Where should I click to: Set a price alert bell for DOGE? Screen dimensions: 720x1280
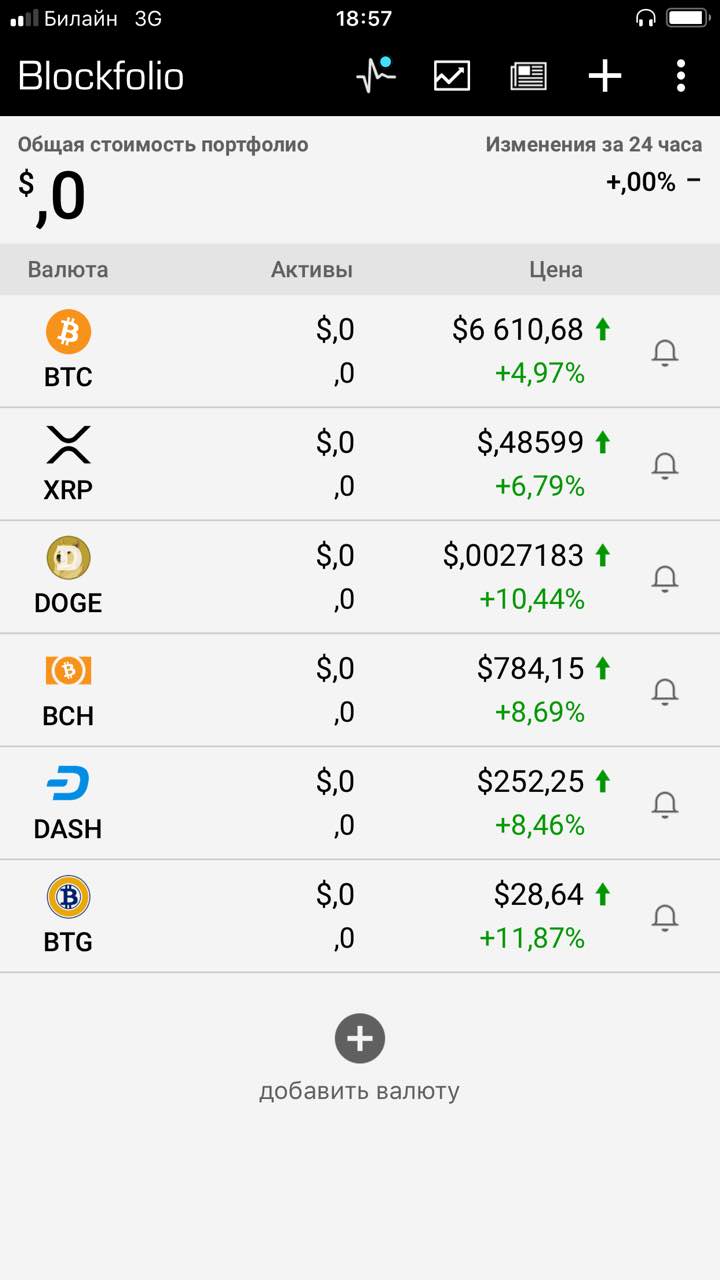click(x=665, y=579)
